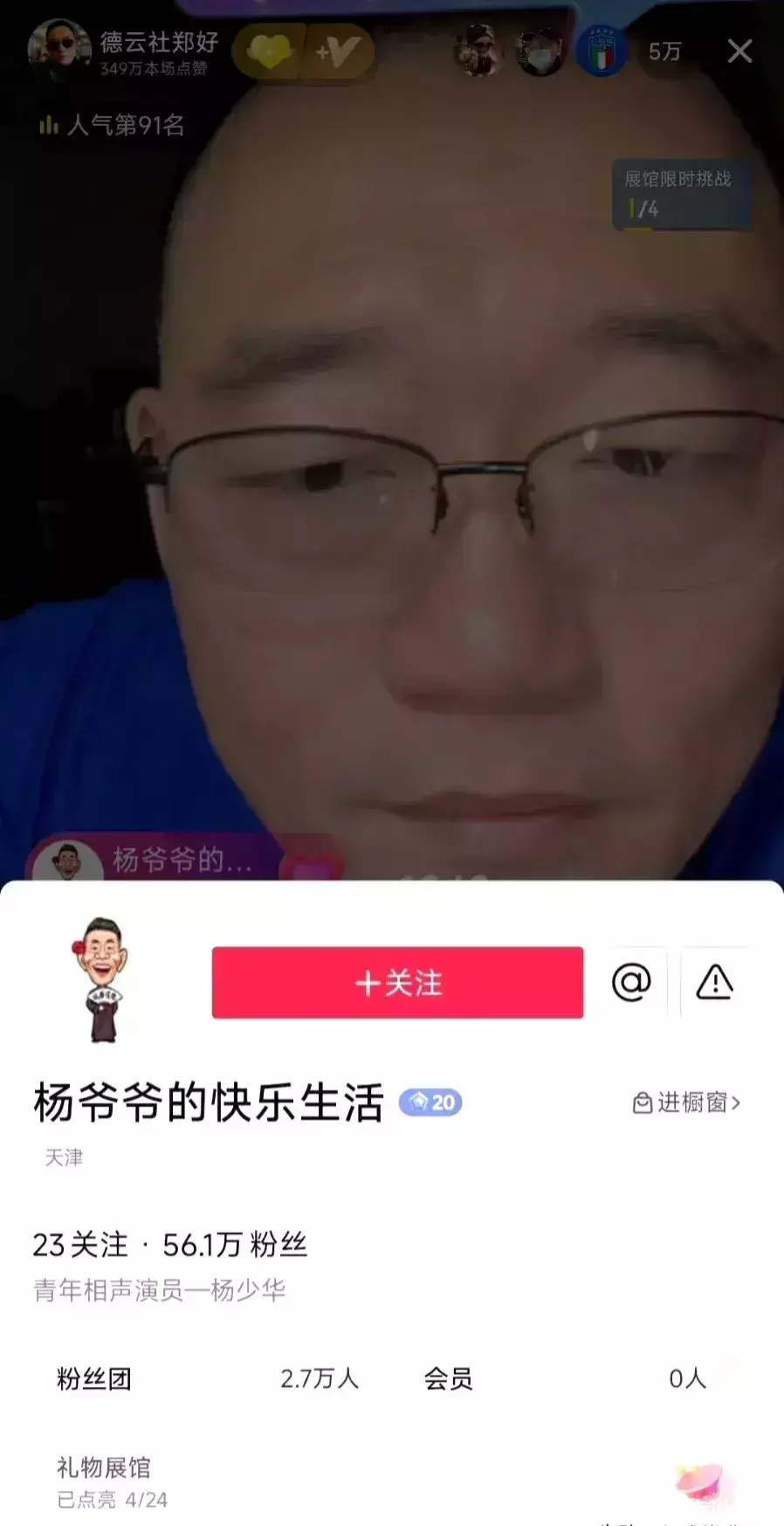Open 德云社郑好 streamer profile avatar
The height and width of the screenshot is (1526, 784).
click(58, 52)
